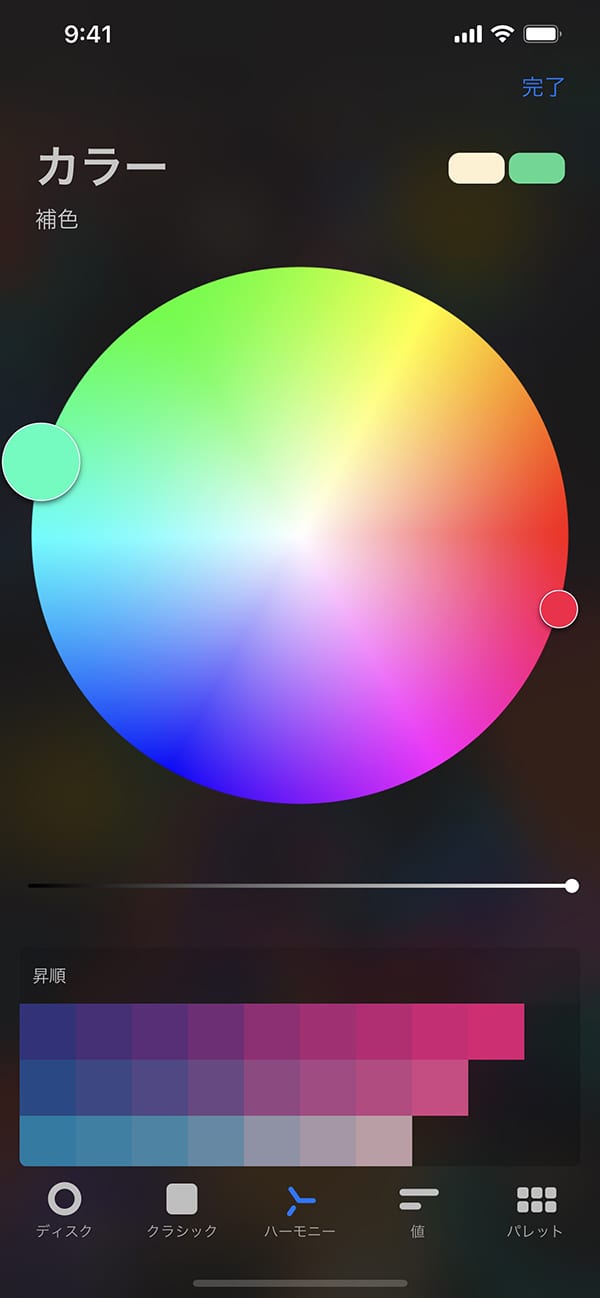Open the パレット tab
600x1298 pixels.
pyautogui.click(x=536, y=1210)
